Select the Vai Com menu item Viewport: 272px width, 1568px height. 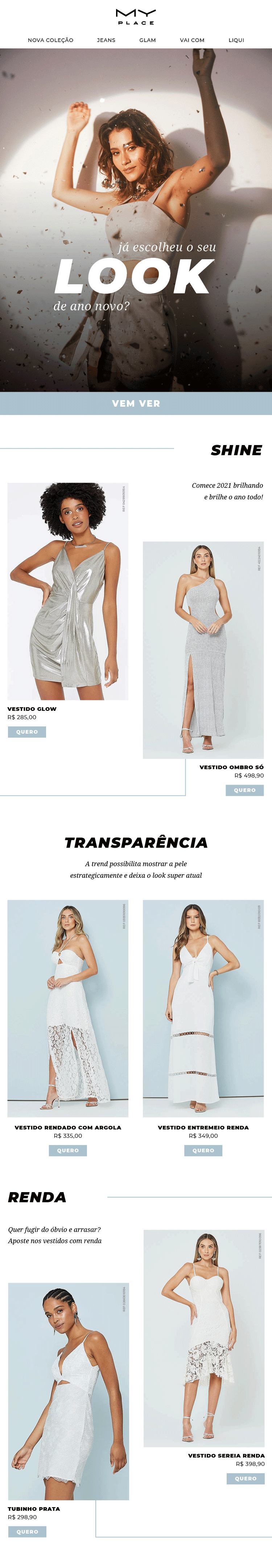[192, 40]
